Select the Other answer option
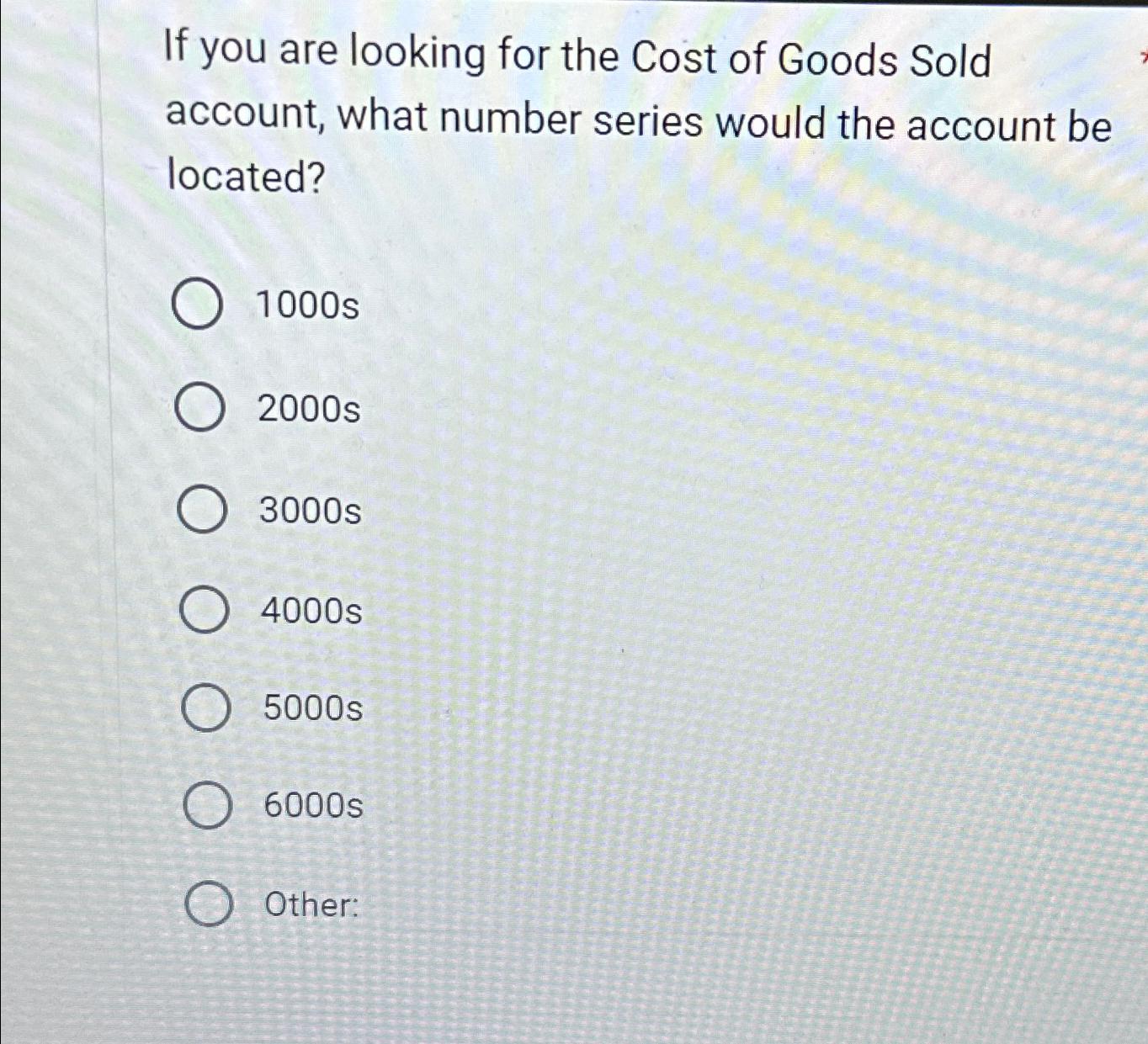The height and width of the screenshot is (1044, 1148). coord(209,904)
